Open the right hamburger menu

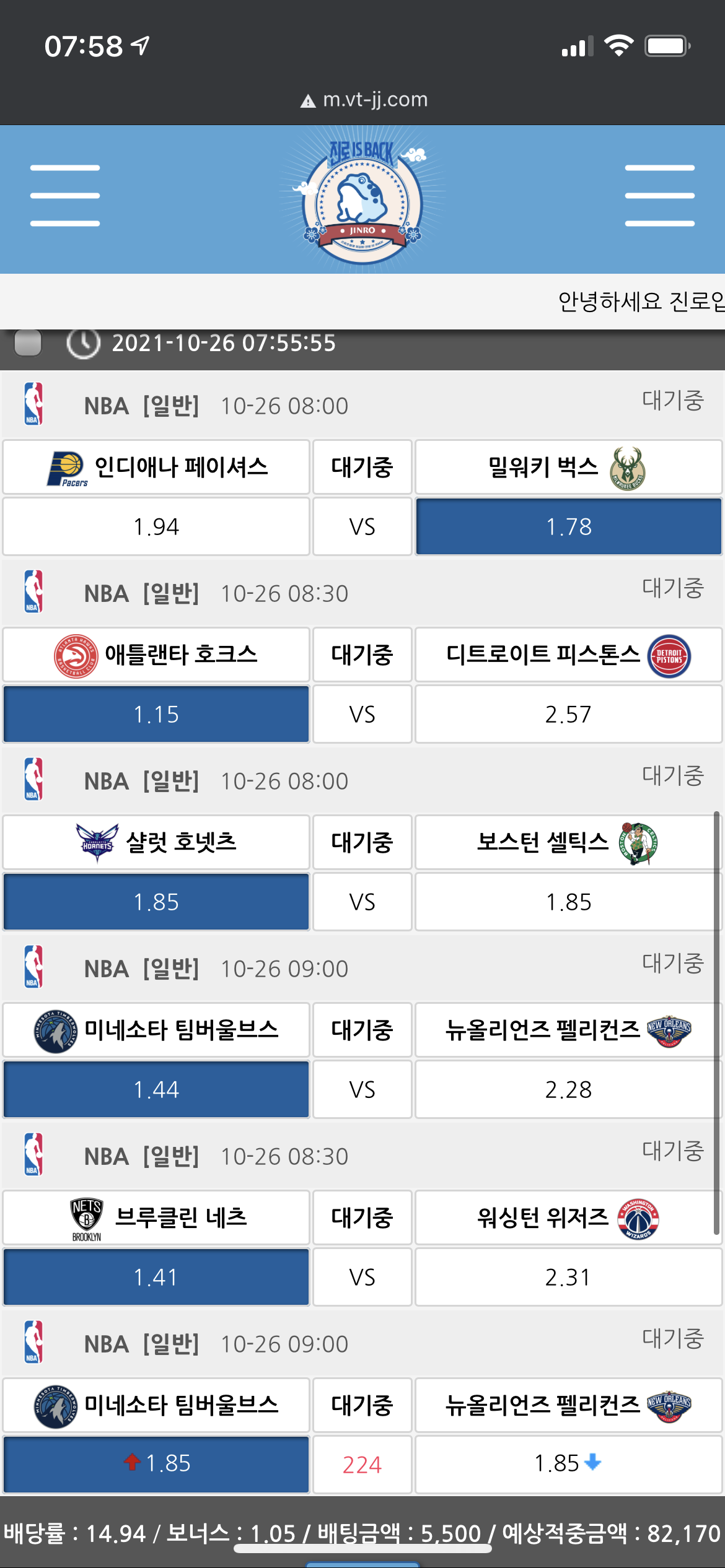(x=659, y=196)
